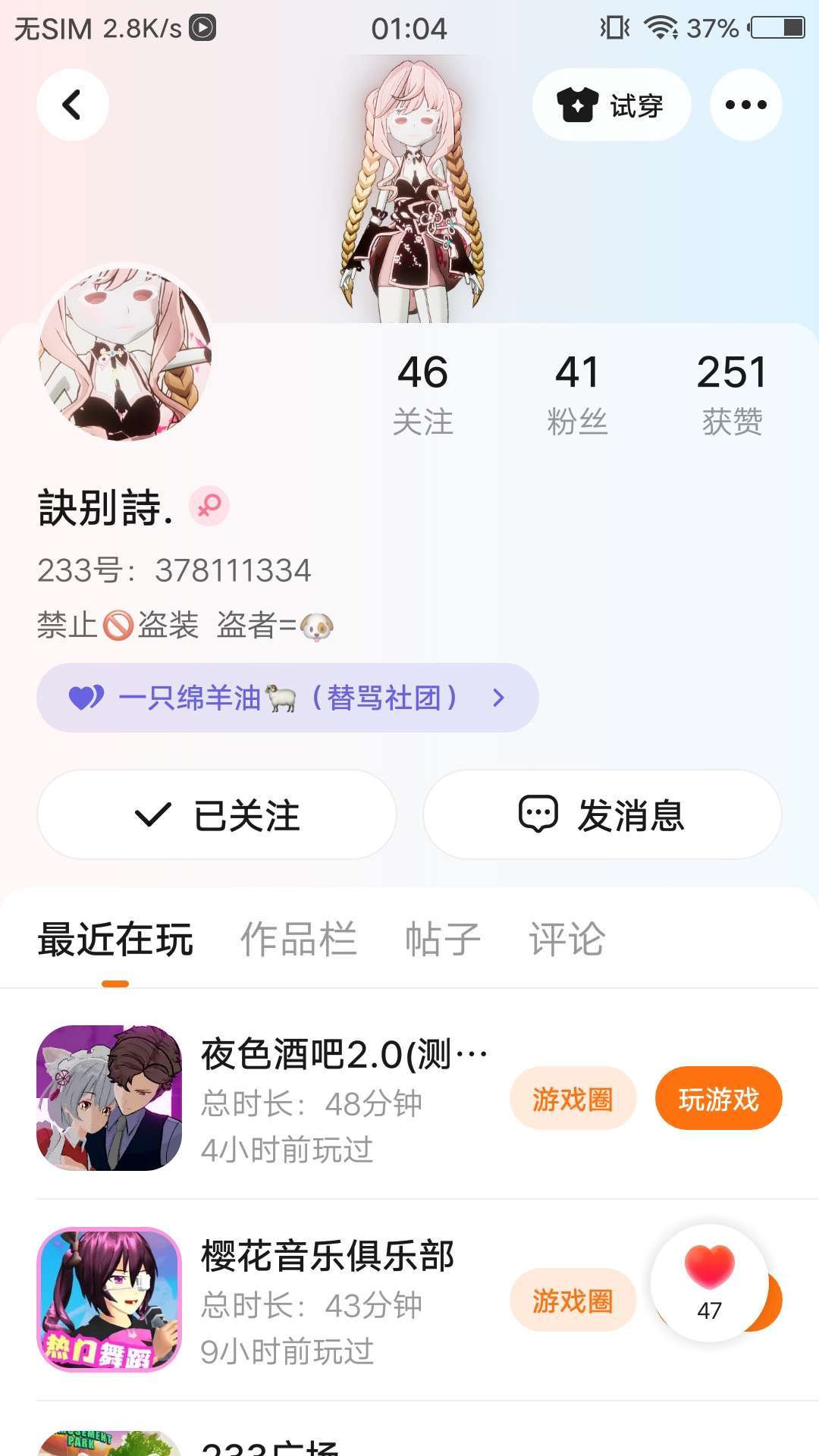Switch to the 作品栏 tab
This screenshot has height=1456, width=819.
pos(298,940)
